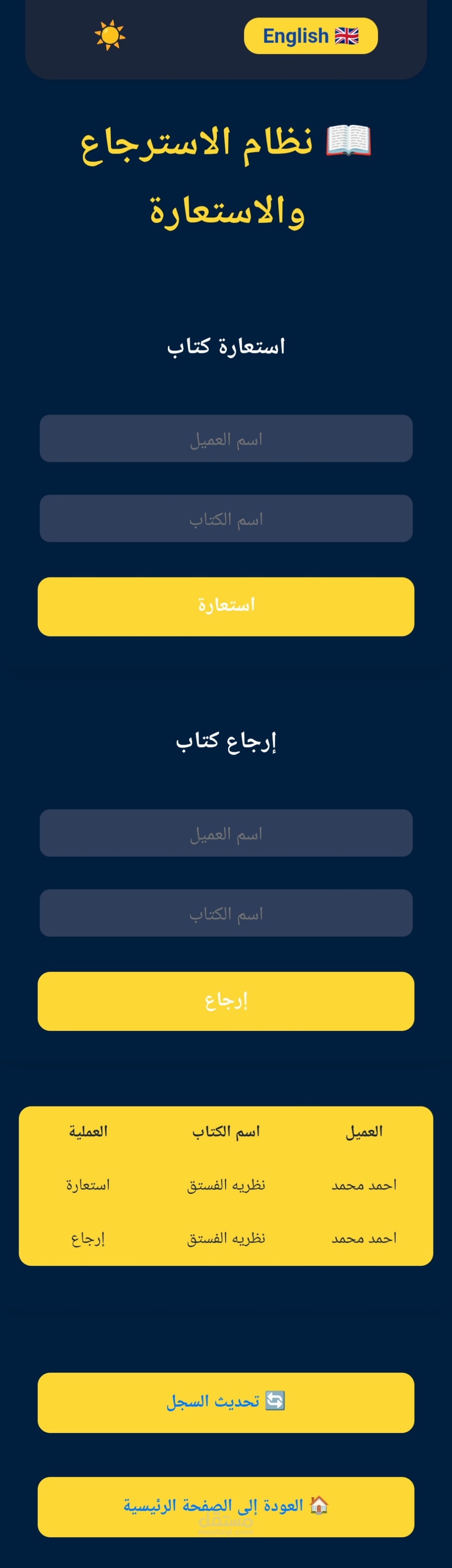This screenshot has width=452, height=1568.
Task: Switch language to English
Action: point(310,36)
